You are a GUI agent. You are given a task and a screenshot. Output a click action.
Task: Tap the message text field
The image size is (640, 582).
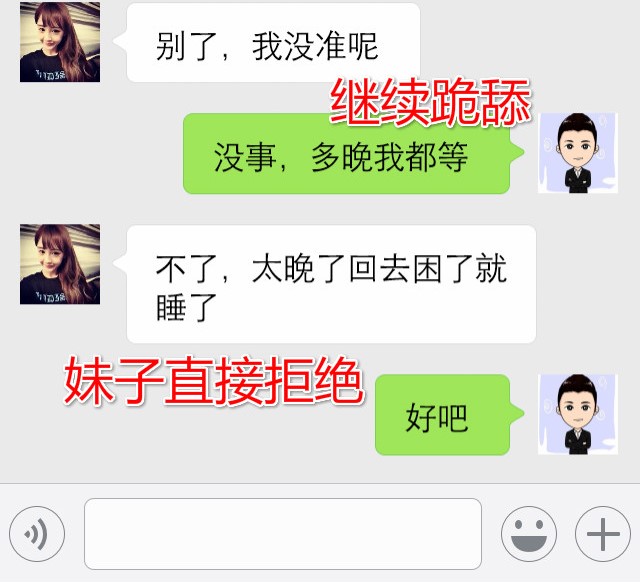pos(283,534)
